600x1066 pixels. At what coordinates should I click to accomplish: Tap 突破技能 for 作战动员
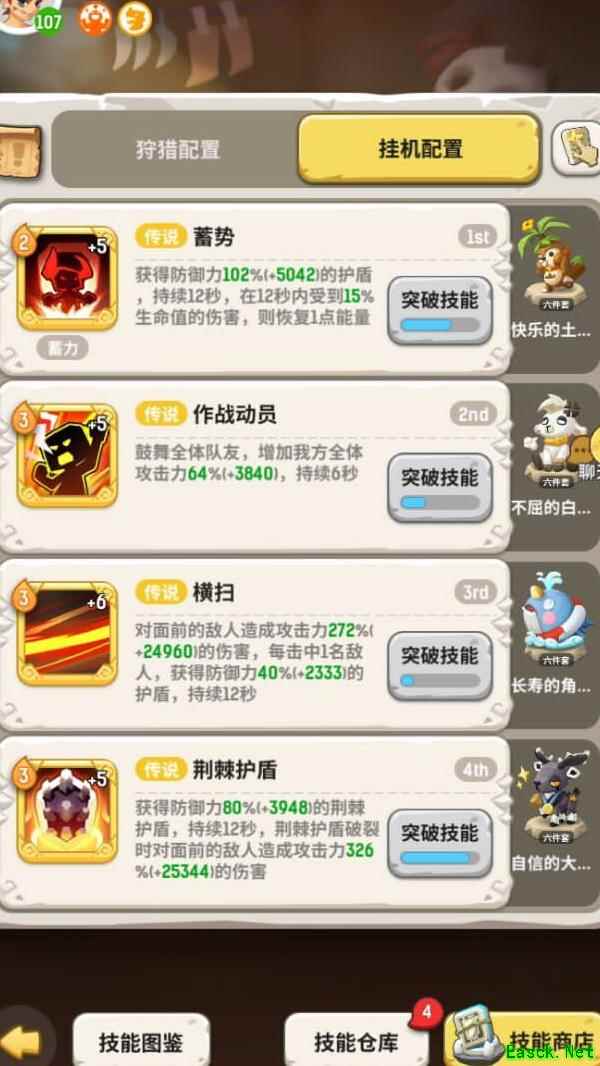(440, 485)
